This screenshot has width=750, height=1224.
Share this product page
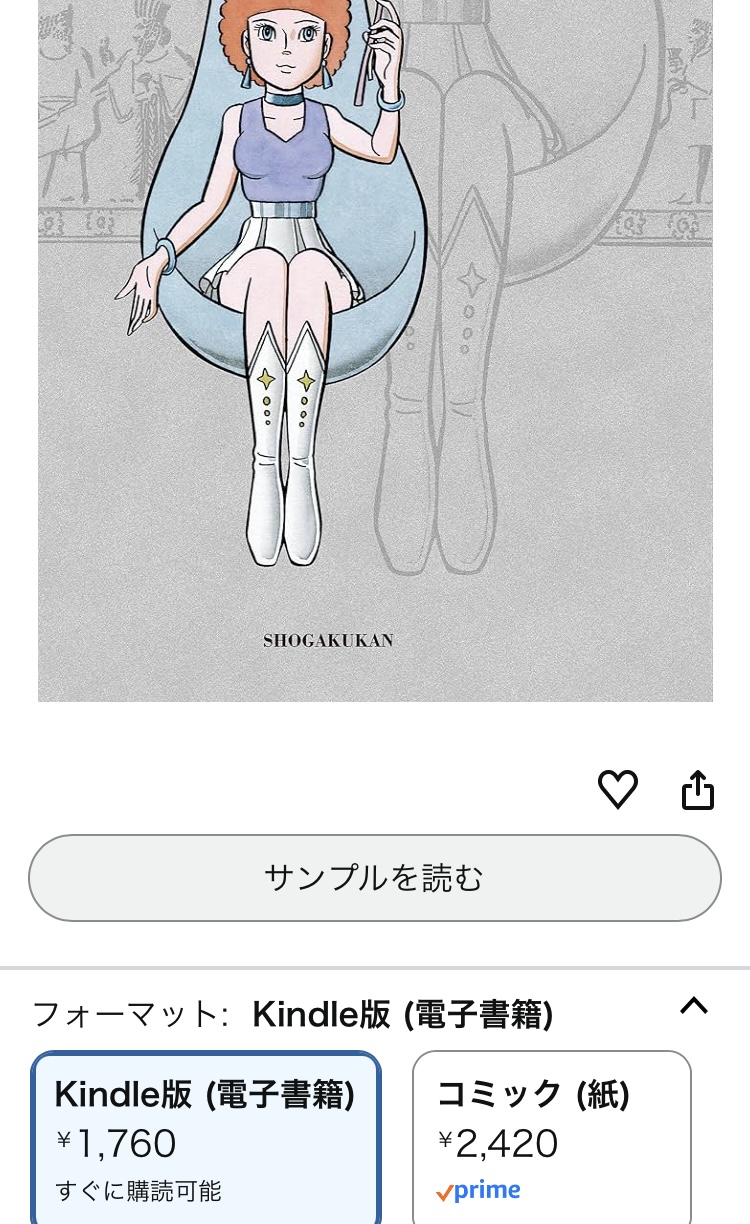(x=697, y=790)
